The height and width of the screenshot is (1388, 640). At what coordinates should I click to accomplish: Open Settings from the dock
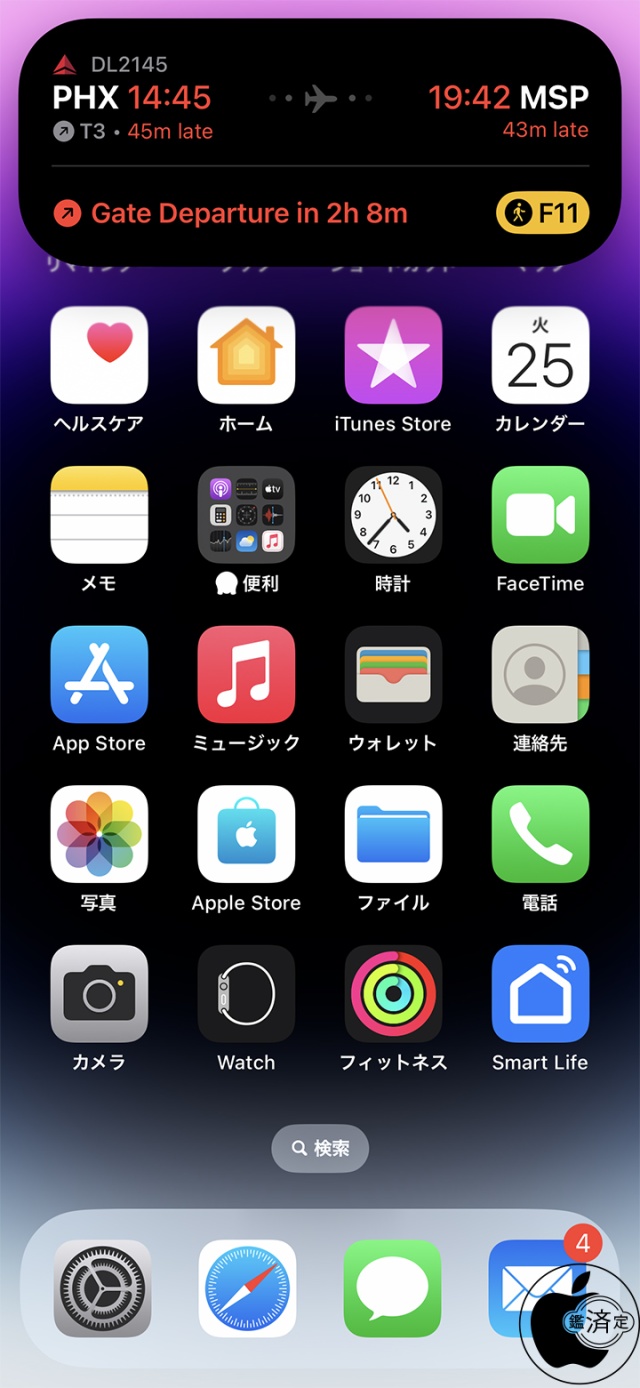click(x=102, y=1289)
